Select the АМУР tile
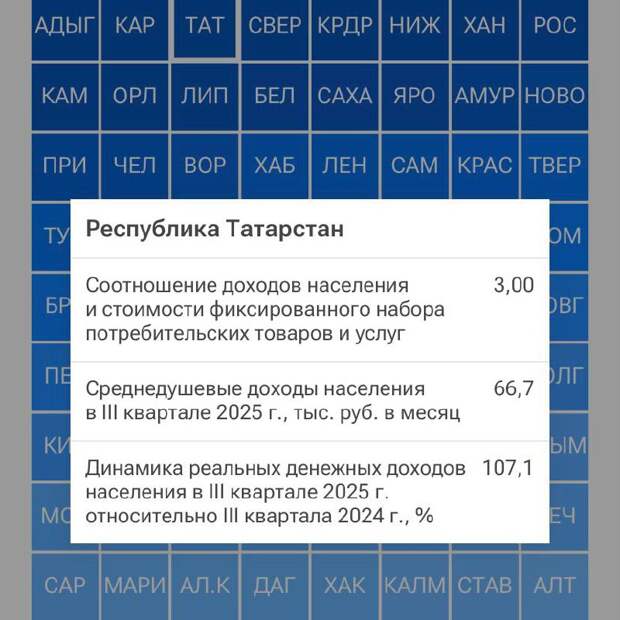620x620 pixels. click(485, 96)
